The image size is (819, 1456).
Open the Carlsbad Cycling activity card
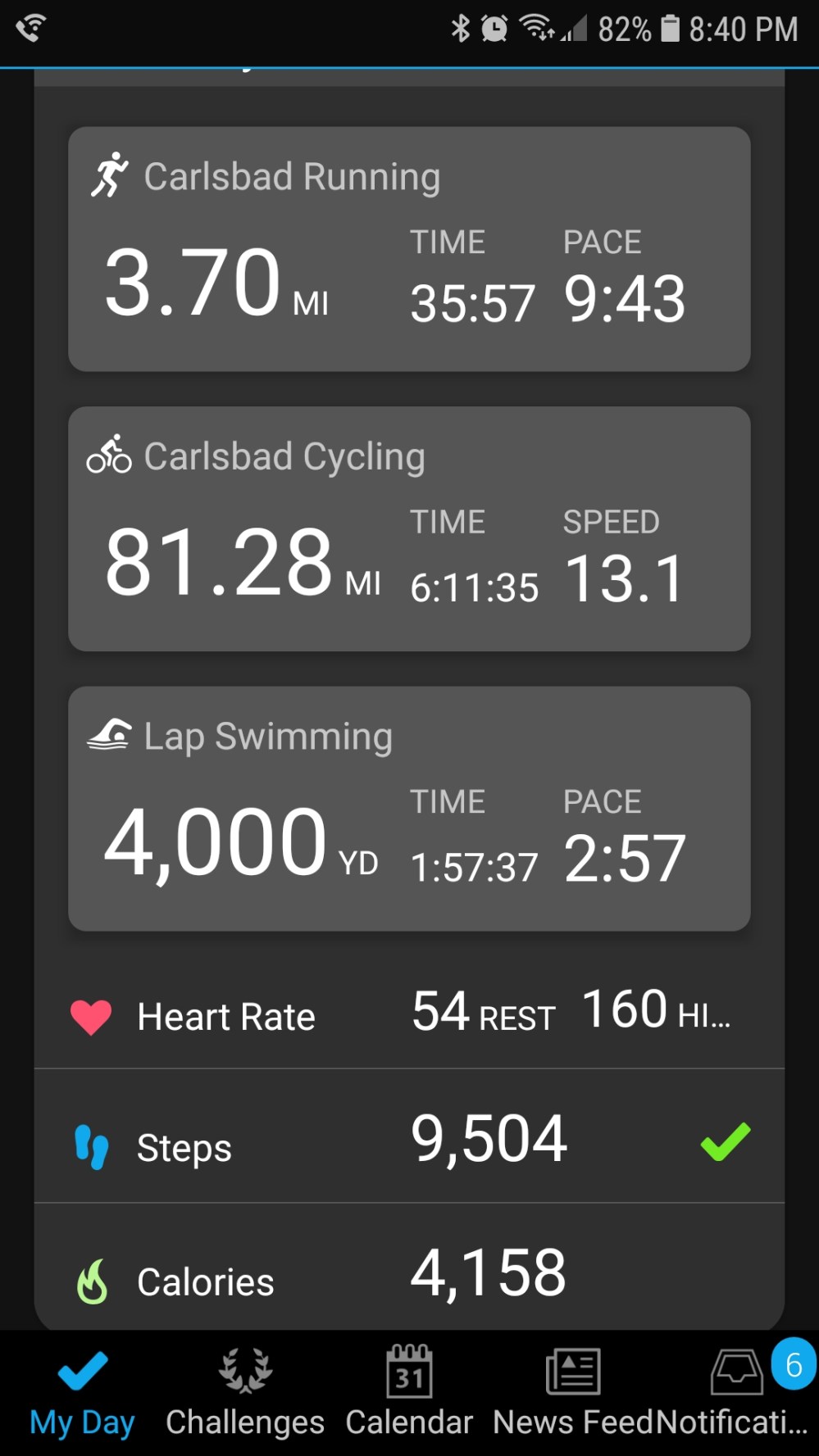(408, 529)
